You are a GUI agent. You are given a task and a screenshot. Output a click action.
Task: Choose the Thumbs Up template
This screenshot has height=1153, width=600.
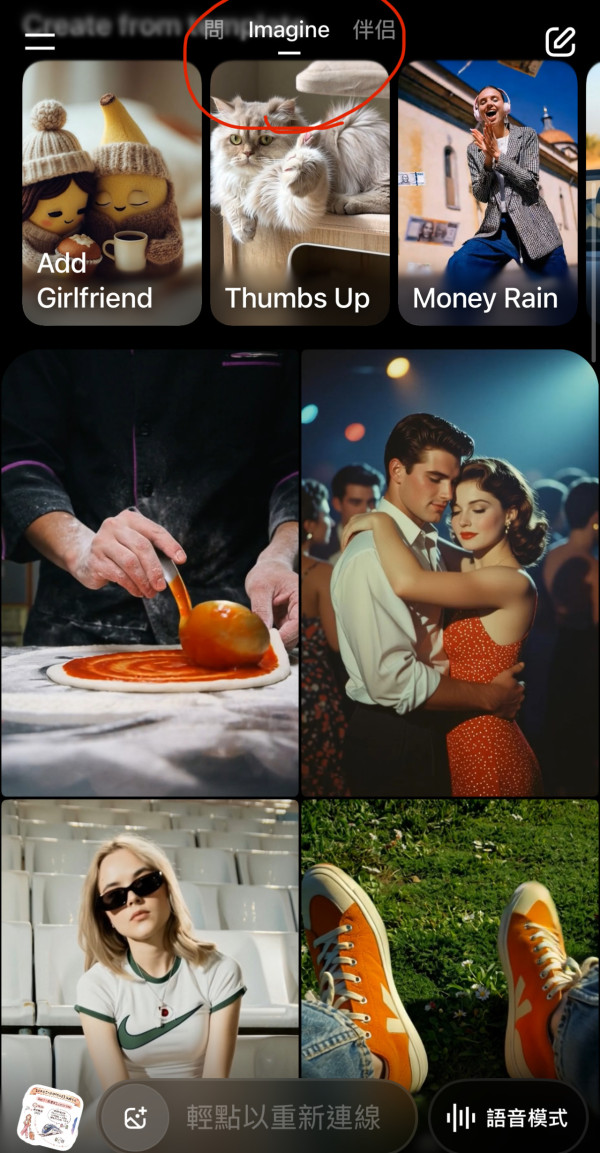299,192
